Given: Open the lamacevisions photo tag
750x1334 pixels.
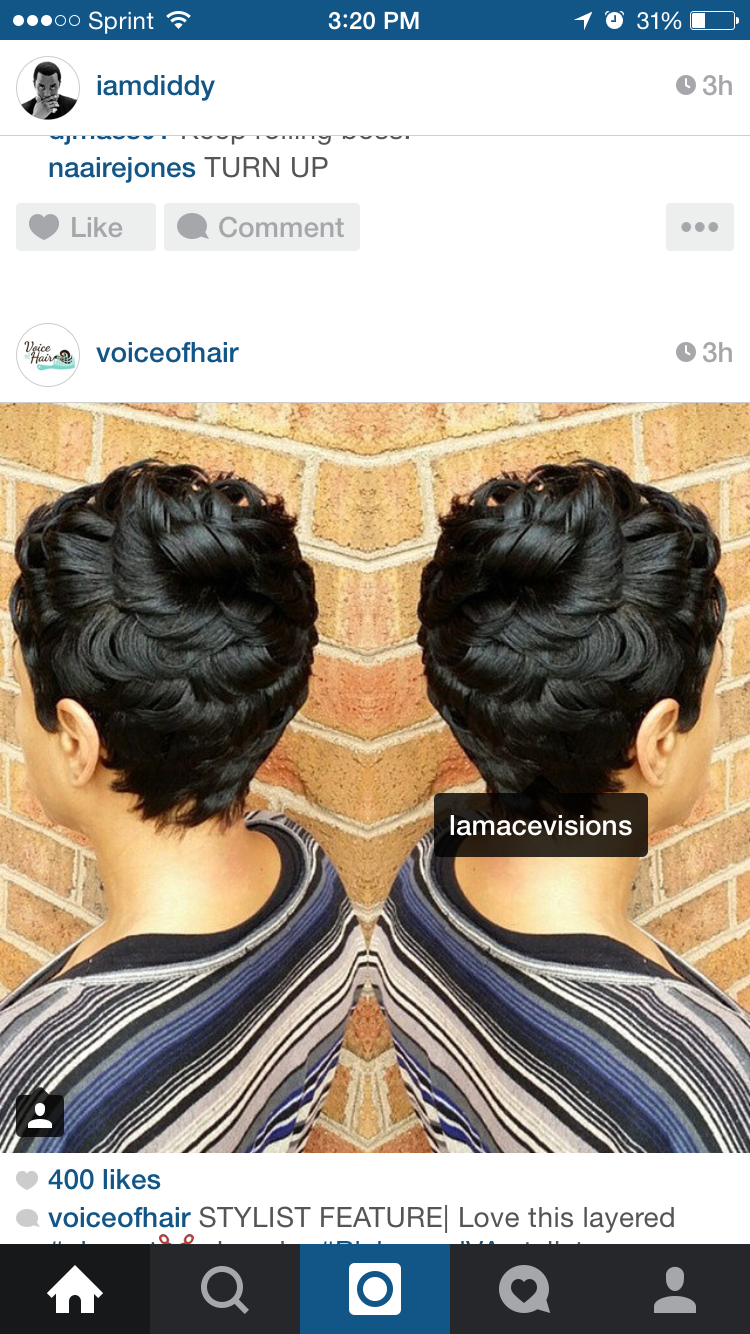Looking at the screenshot, I should point(540,825).
